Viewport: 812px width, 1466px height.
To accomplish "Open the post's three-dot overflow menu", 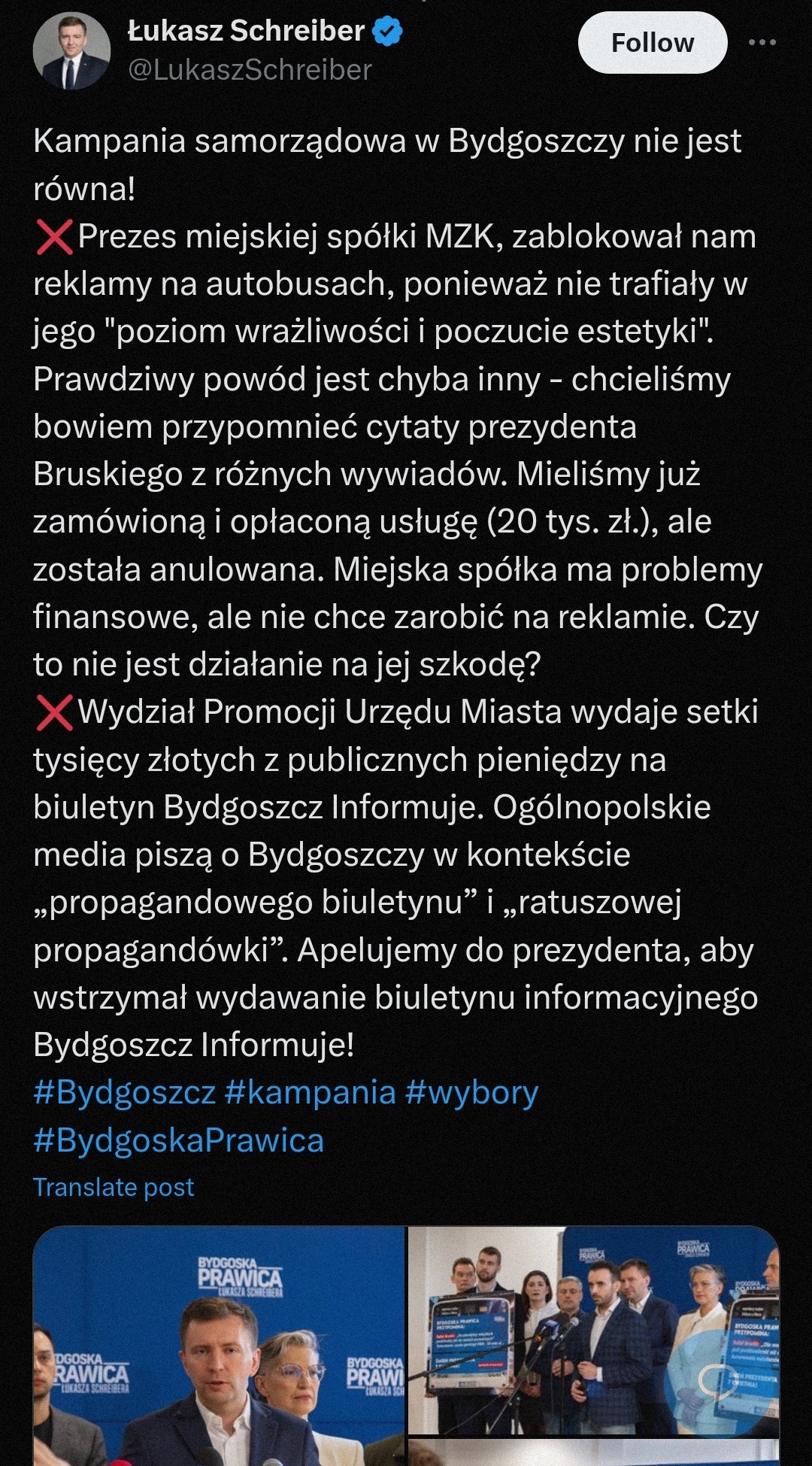I will 762,43.
